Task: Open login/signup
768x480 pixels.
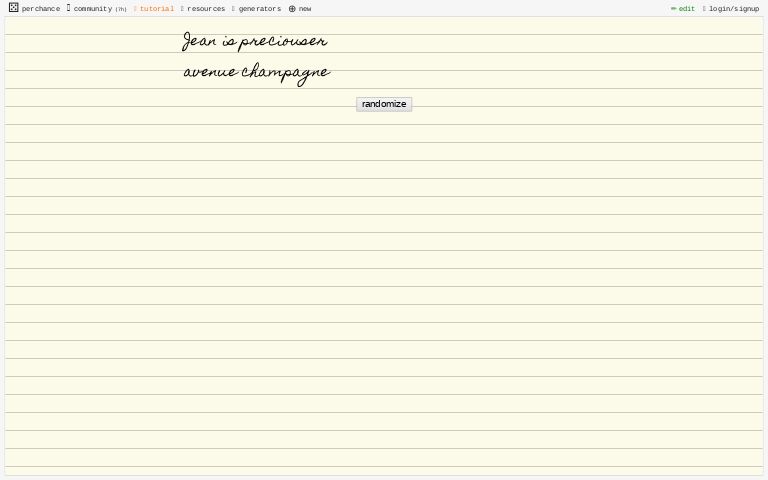Action: [x=731, y=9]
